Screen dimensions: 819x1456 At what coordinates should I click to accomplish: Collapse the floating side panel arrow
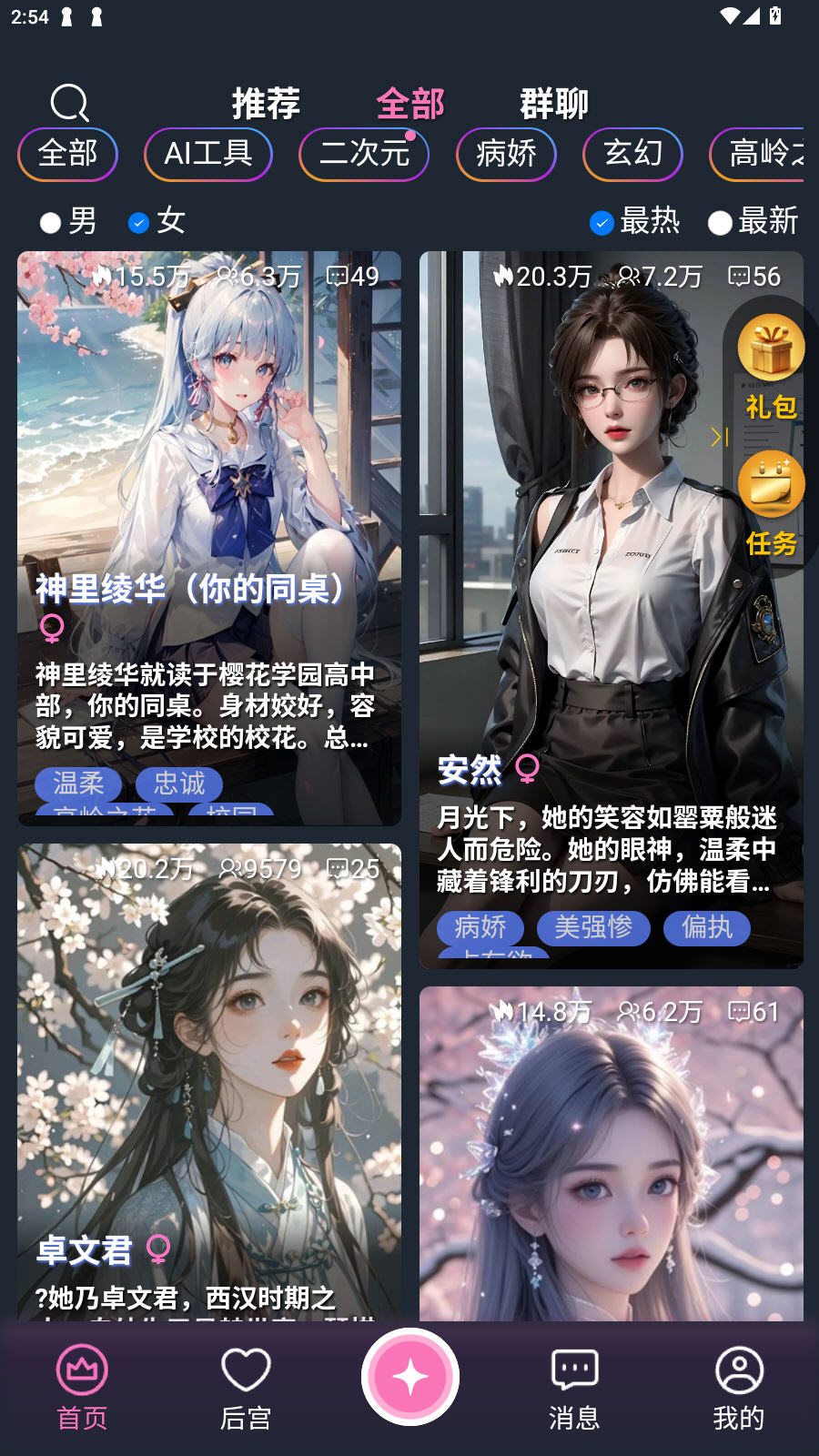click(719, 437)
